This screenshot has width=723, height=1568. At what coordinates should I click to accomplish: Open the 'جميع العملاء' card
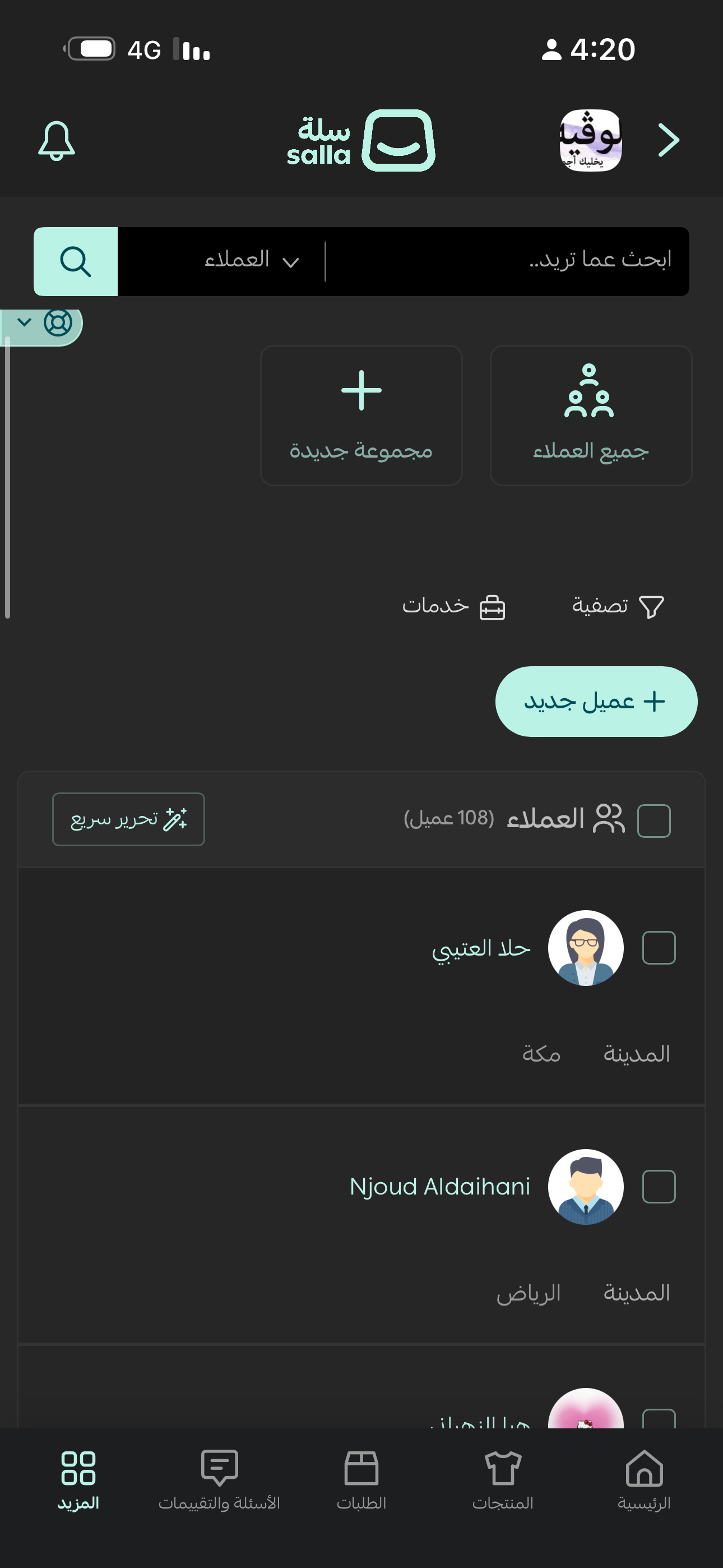click(590, 415)
